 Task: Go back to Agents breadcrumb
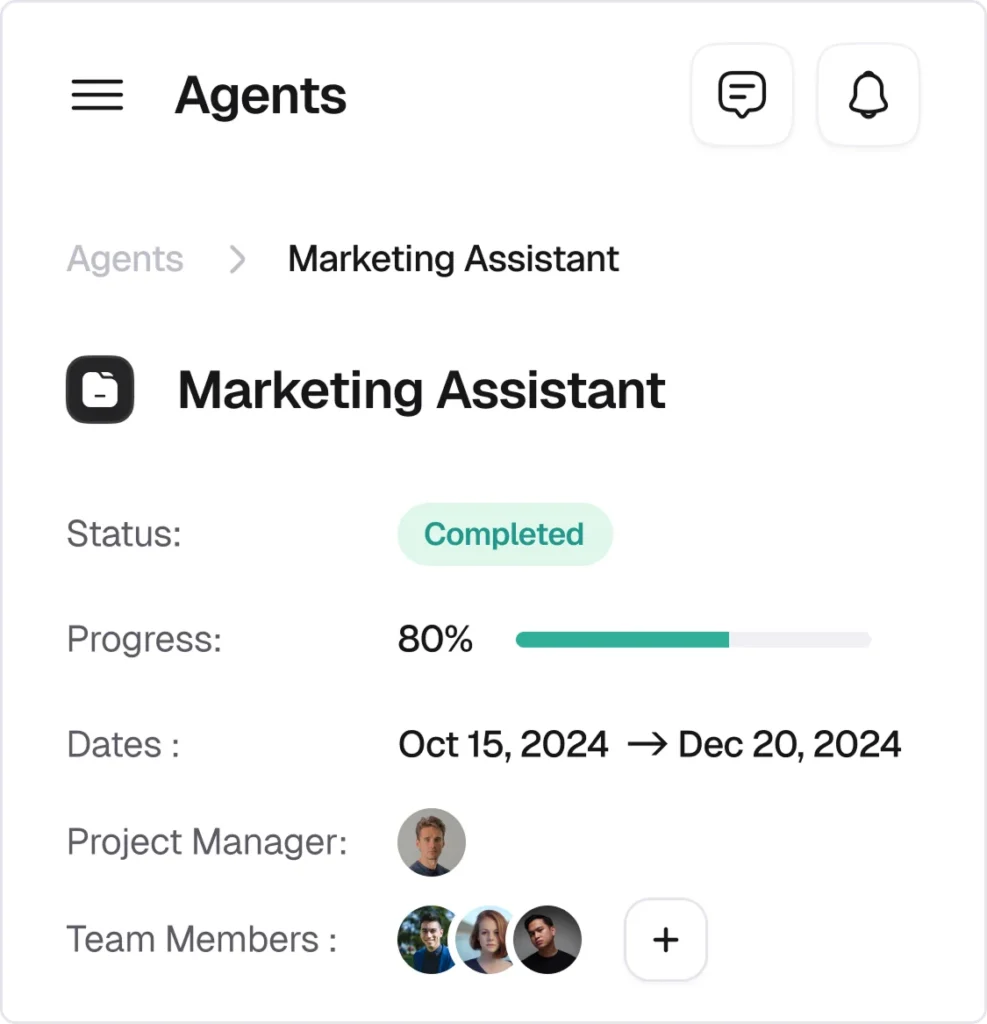(125, 259)
